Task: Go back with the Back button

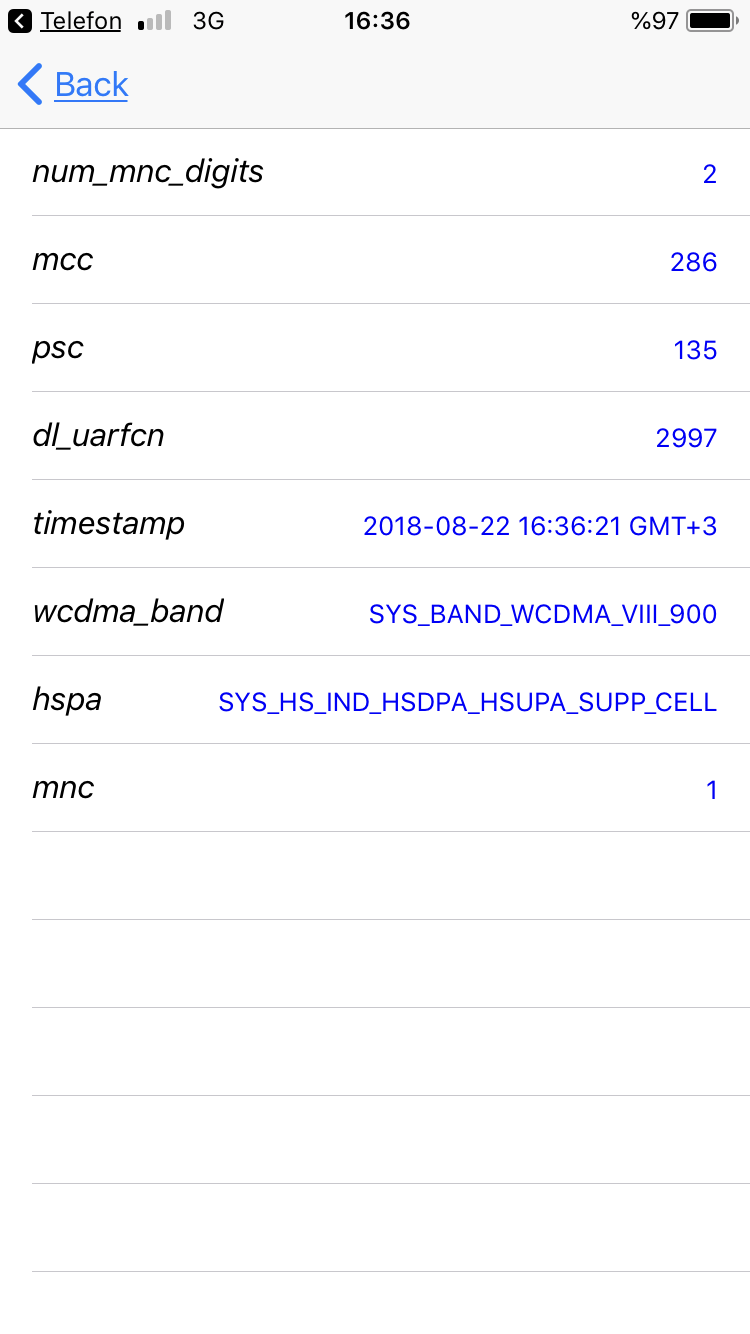Action: coord(73,85)
